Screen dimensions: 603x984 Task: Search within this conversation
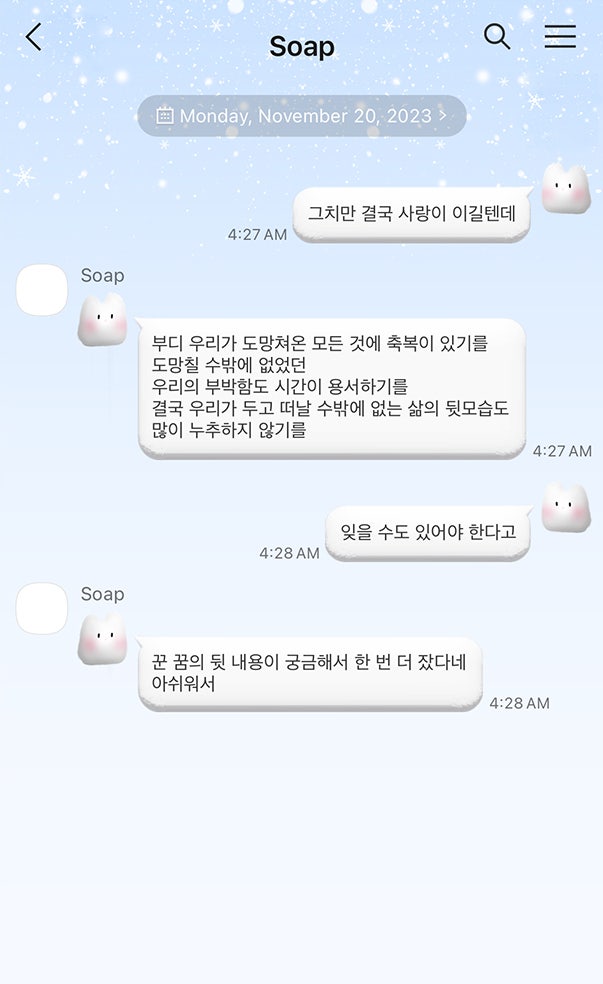496,36
